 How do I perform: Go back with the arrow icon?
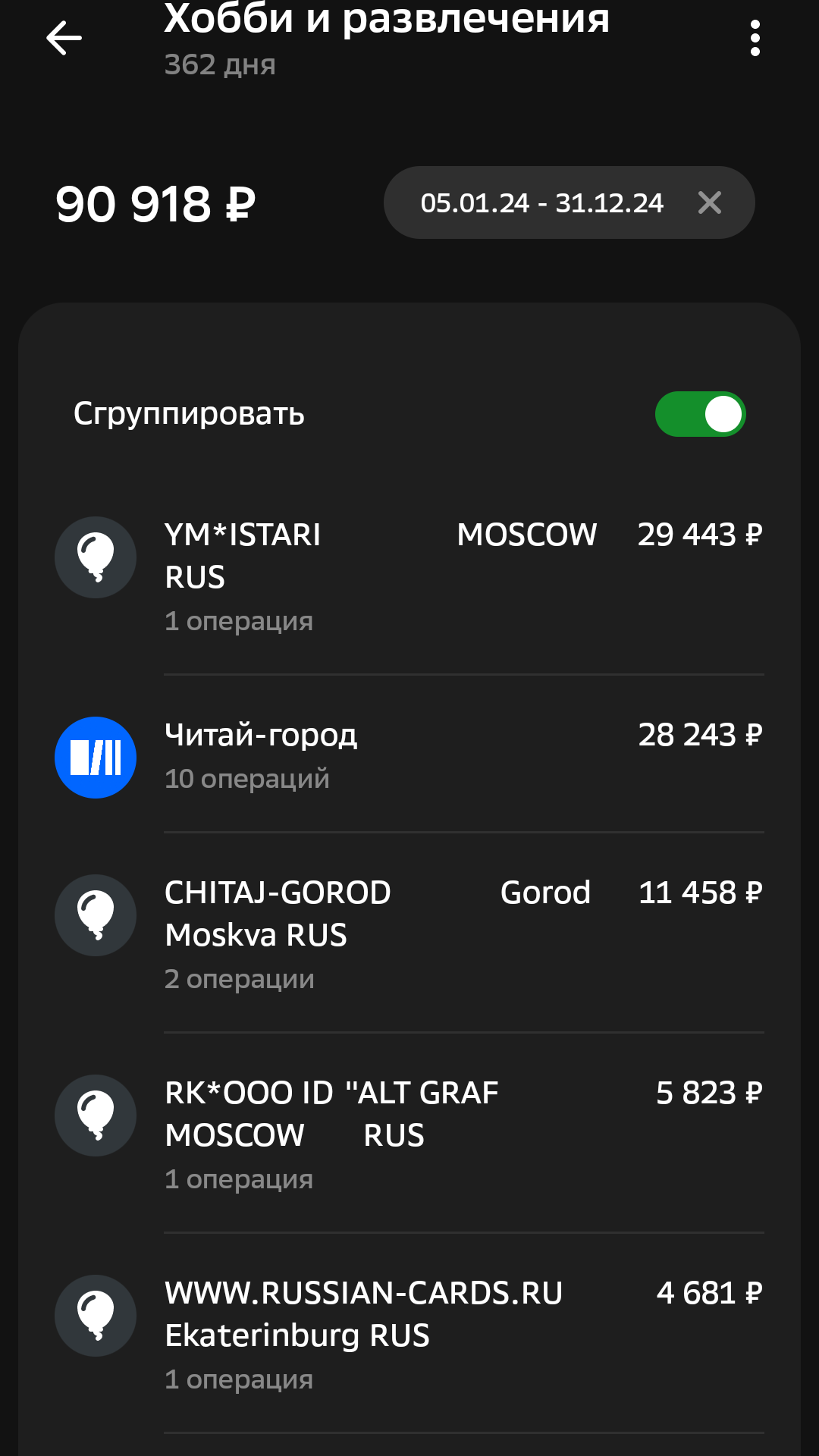[x=64, y=38]
